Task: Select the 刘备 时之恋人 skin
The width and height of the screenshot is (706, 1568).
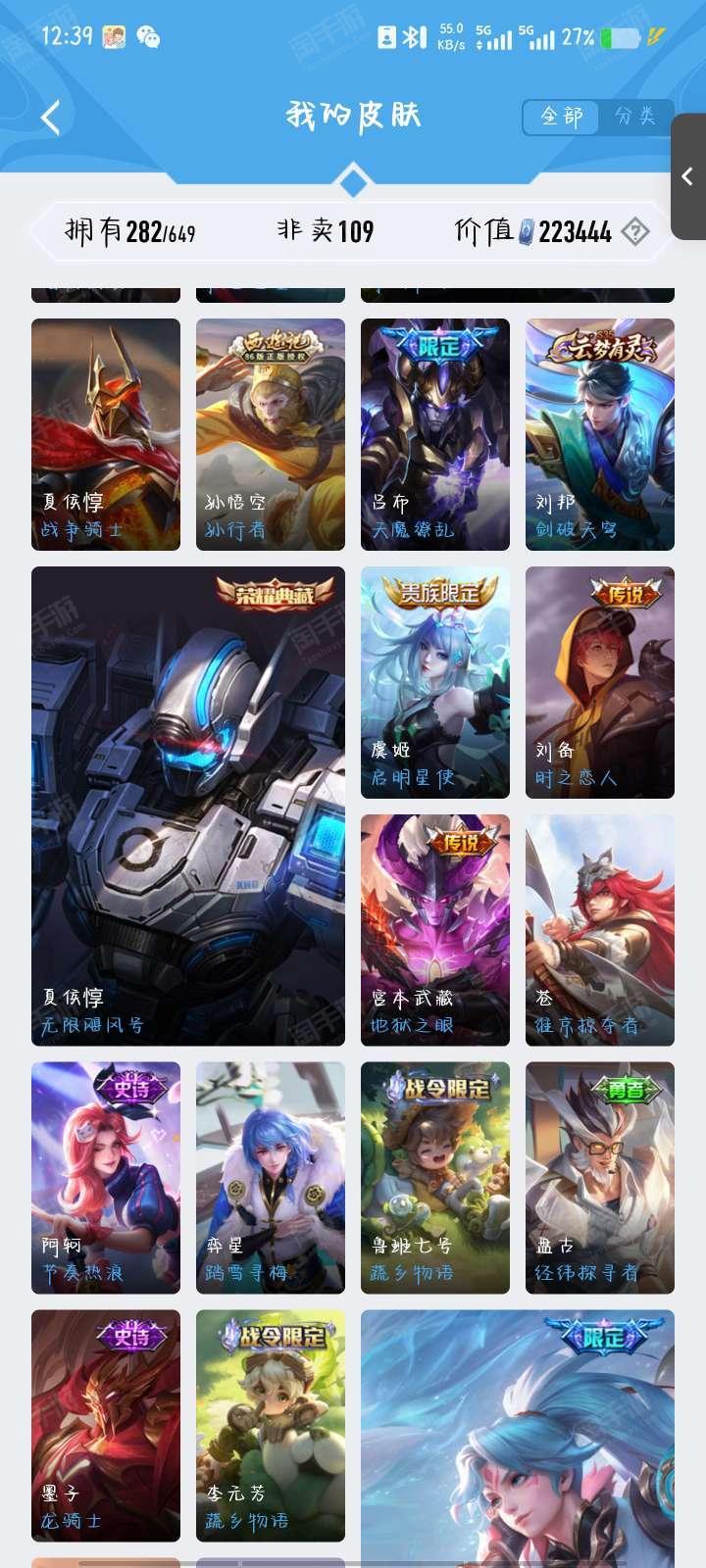Action: 600,682
